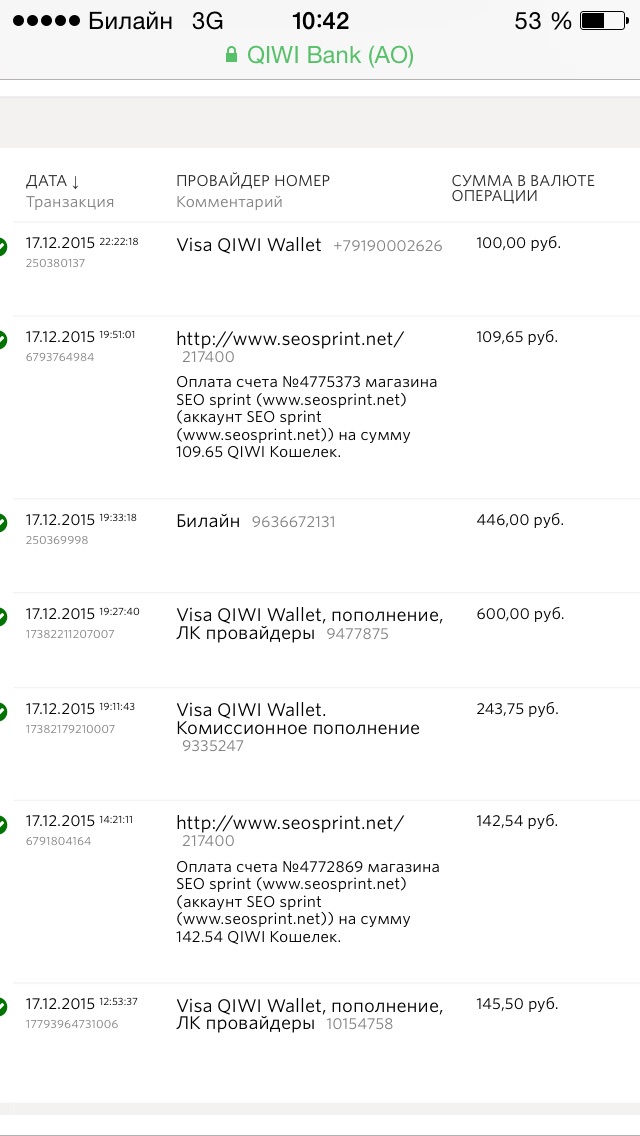Open the Комиссионное пополнение 243,75 руб. transaction
640x1136 pixels.
(x=320, y=743)
